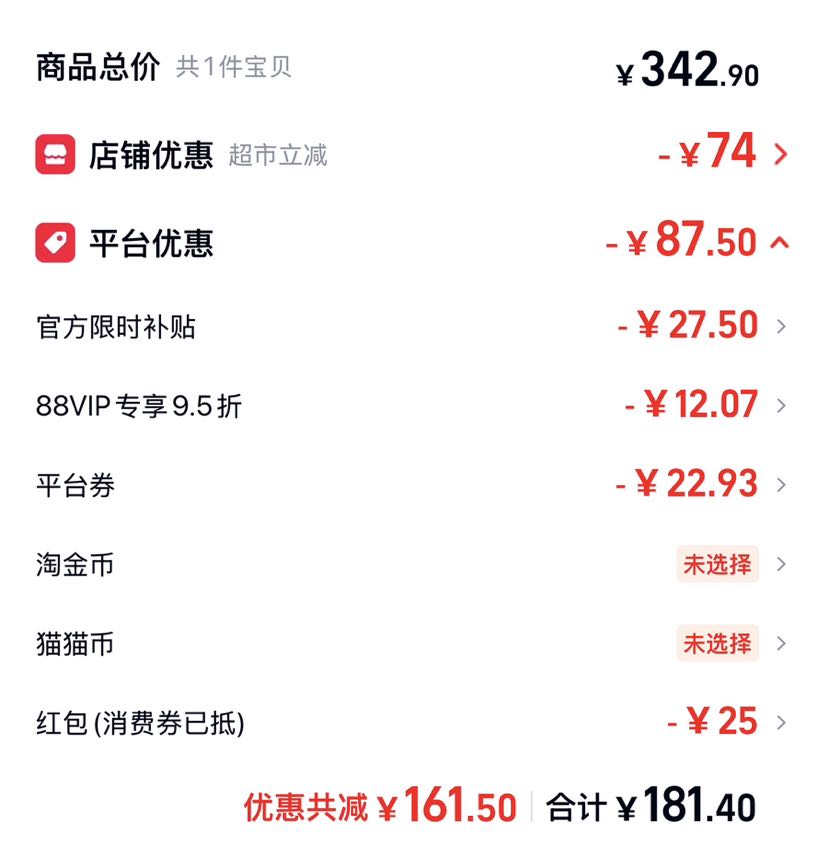828x845 pixels.
Task: Choose 猫猫币 deduction option
Action: [412, 643]
